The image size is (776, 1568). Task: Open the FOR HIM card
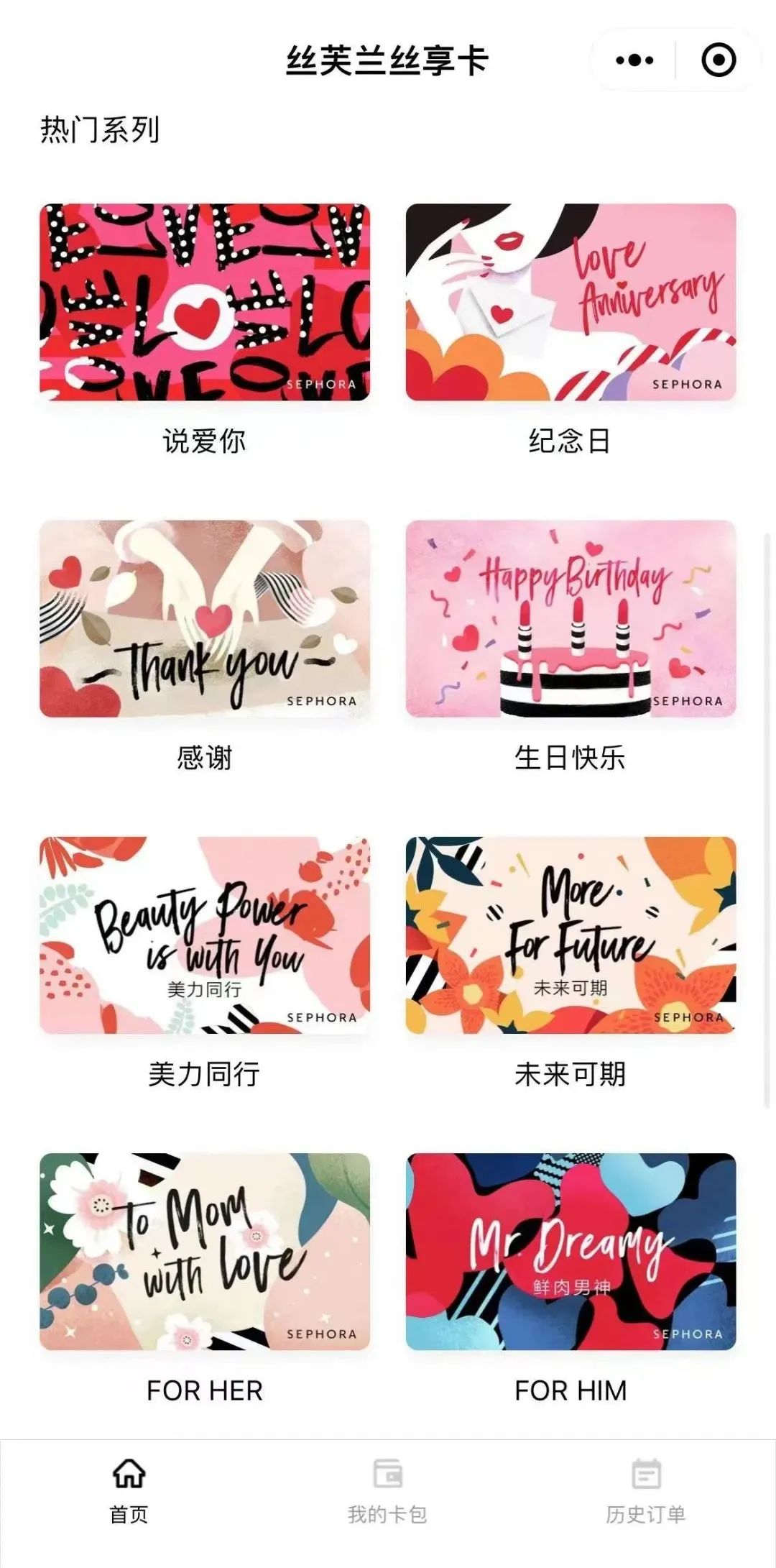(571, 1252)
